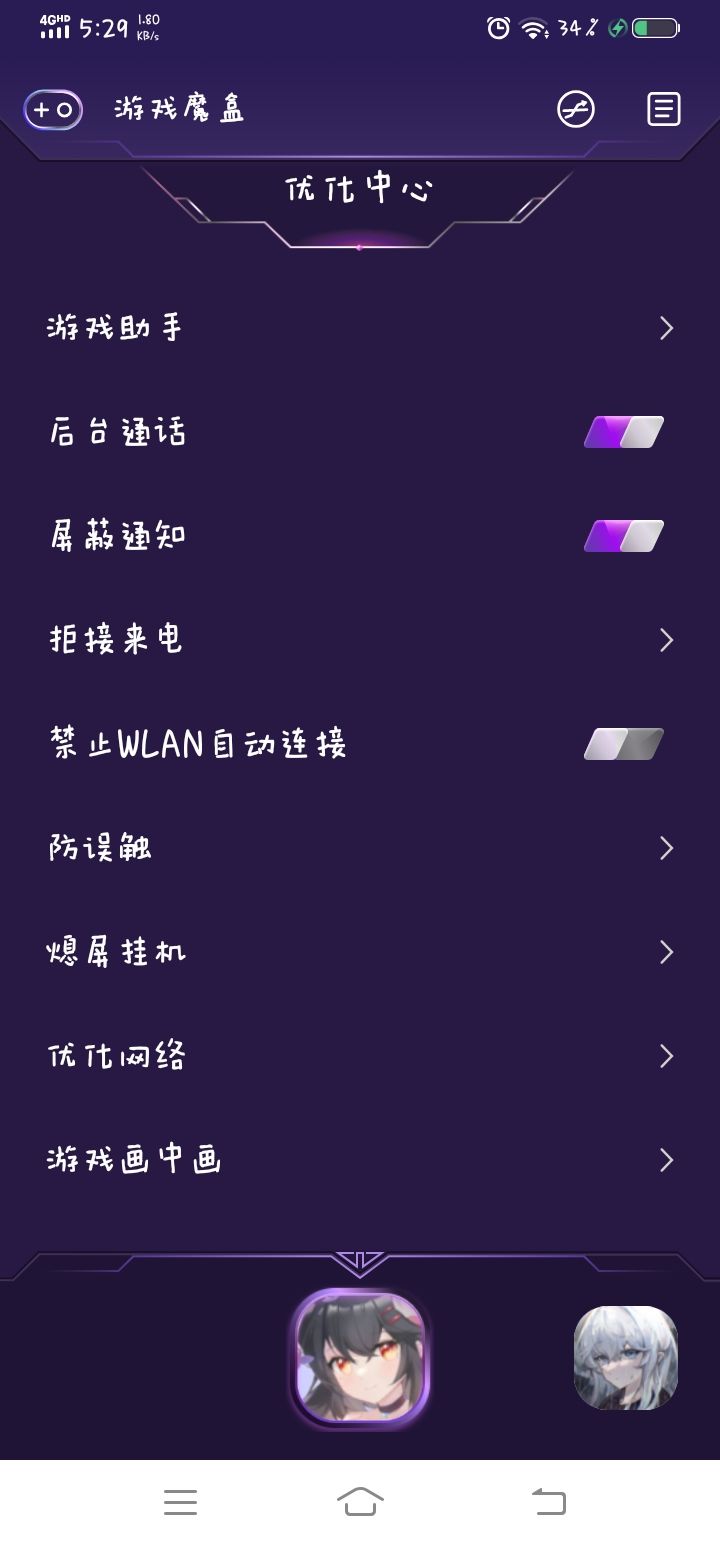Image resolution: width=720 pixels, height=1544 pixels.
Task: Enable 禁止WLAN自动连接
Action: click(x=624, y=744)
